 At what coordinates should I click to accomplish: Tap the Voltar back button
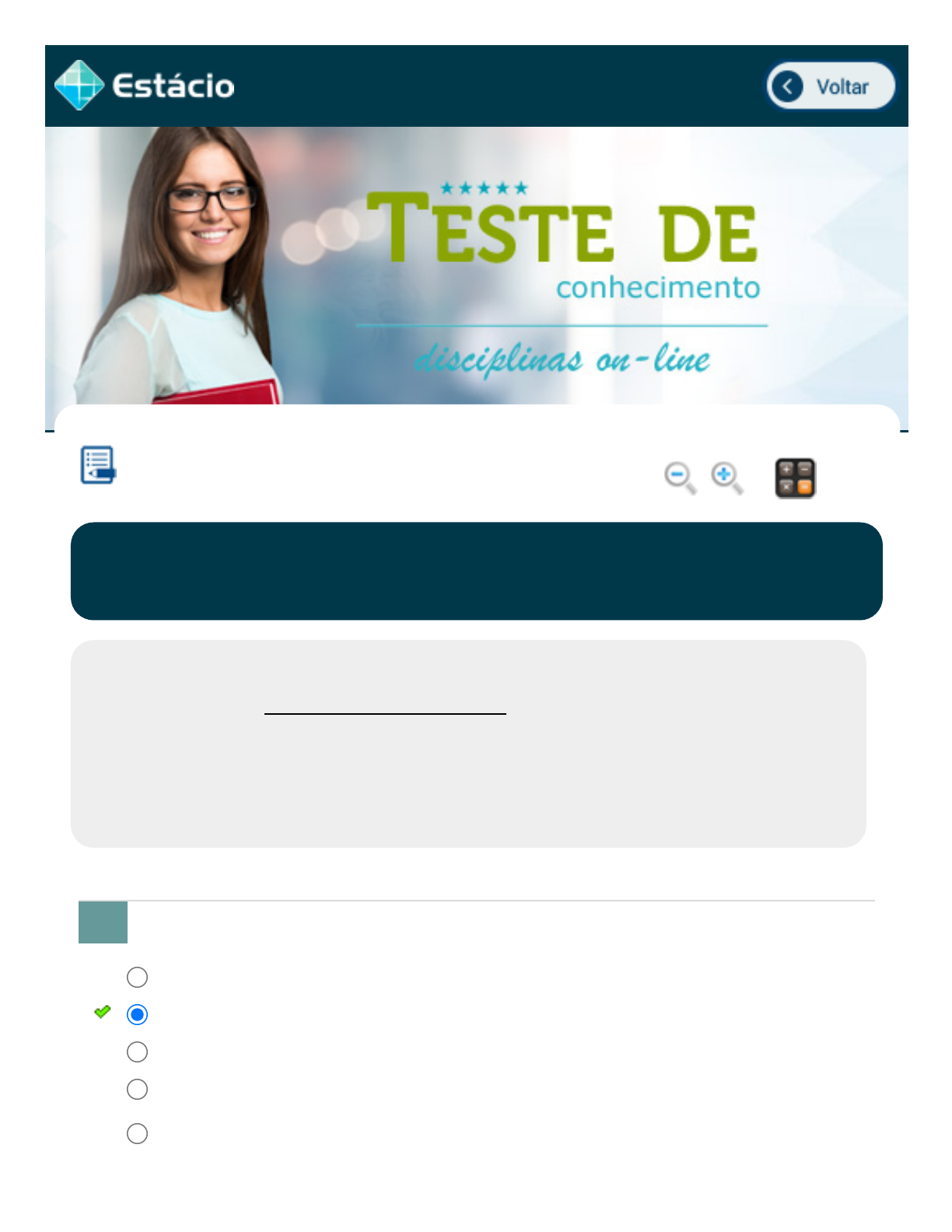[830, 86]
